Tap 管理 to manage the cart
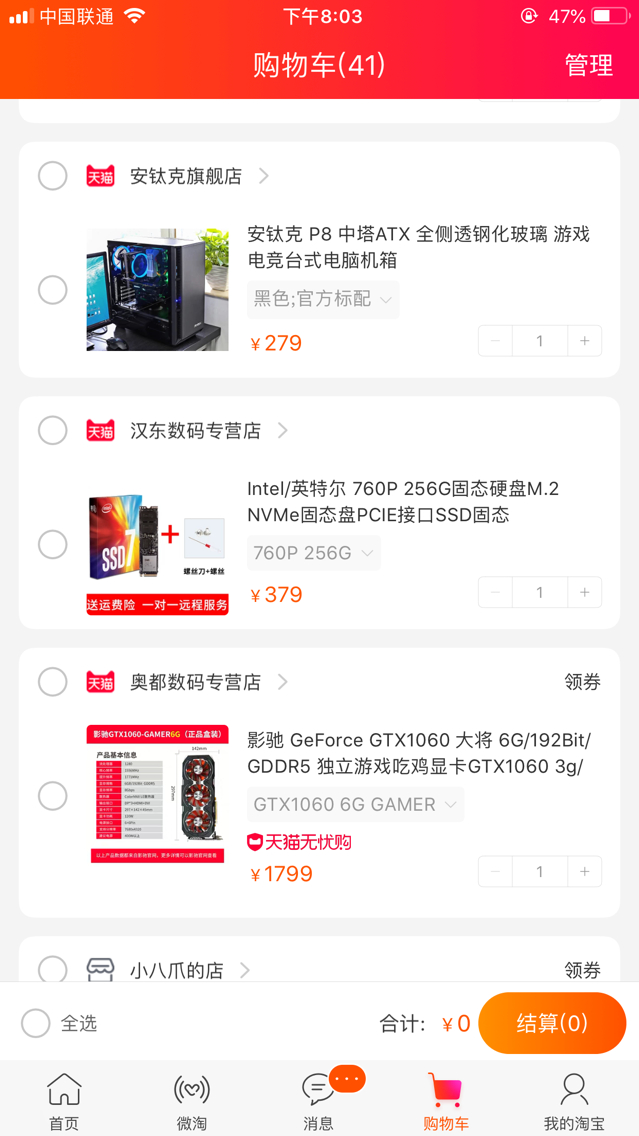The image size is (639, 1136). 588,65
